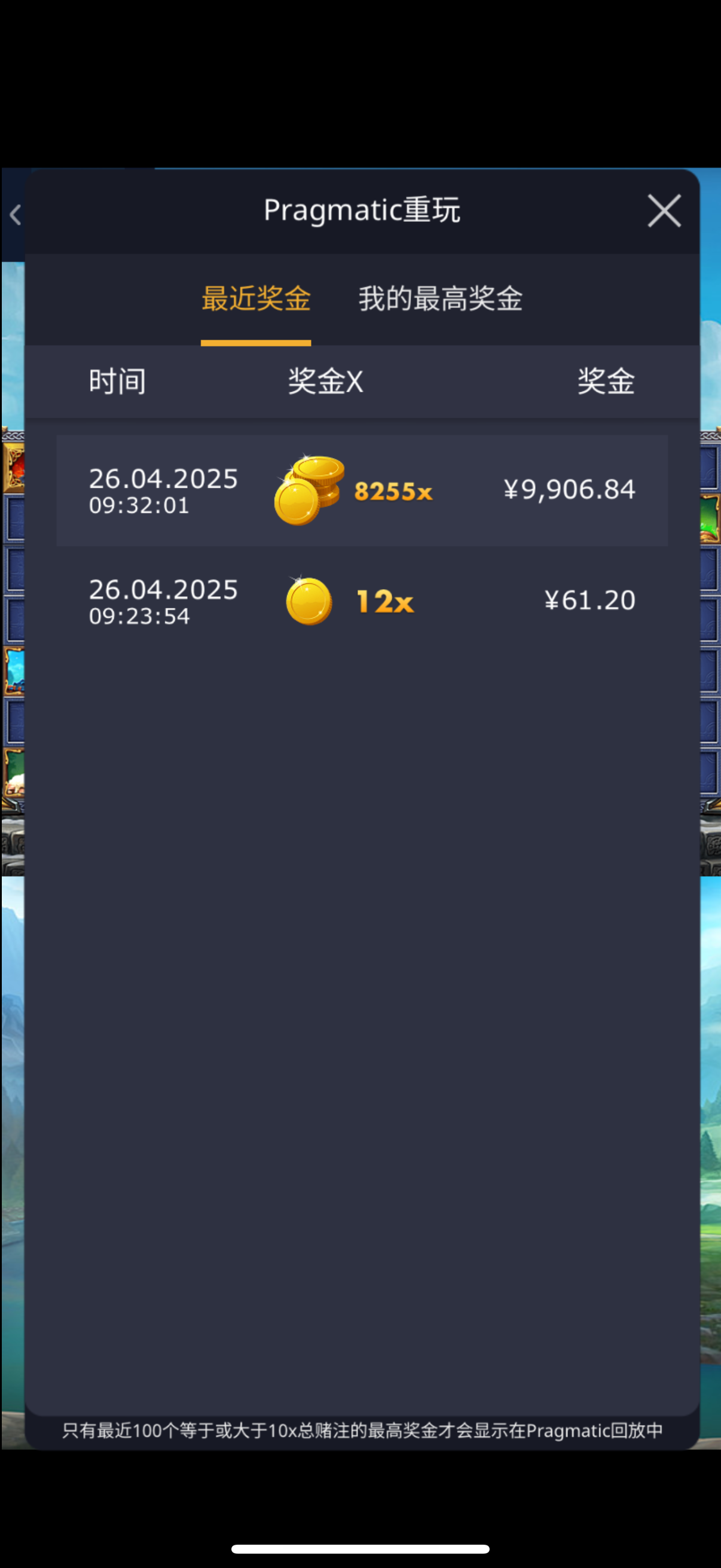Switch to 我的最高奖金 tab
The height and width of the screenshot is (1568, 721).
tap(440, 299)
